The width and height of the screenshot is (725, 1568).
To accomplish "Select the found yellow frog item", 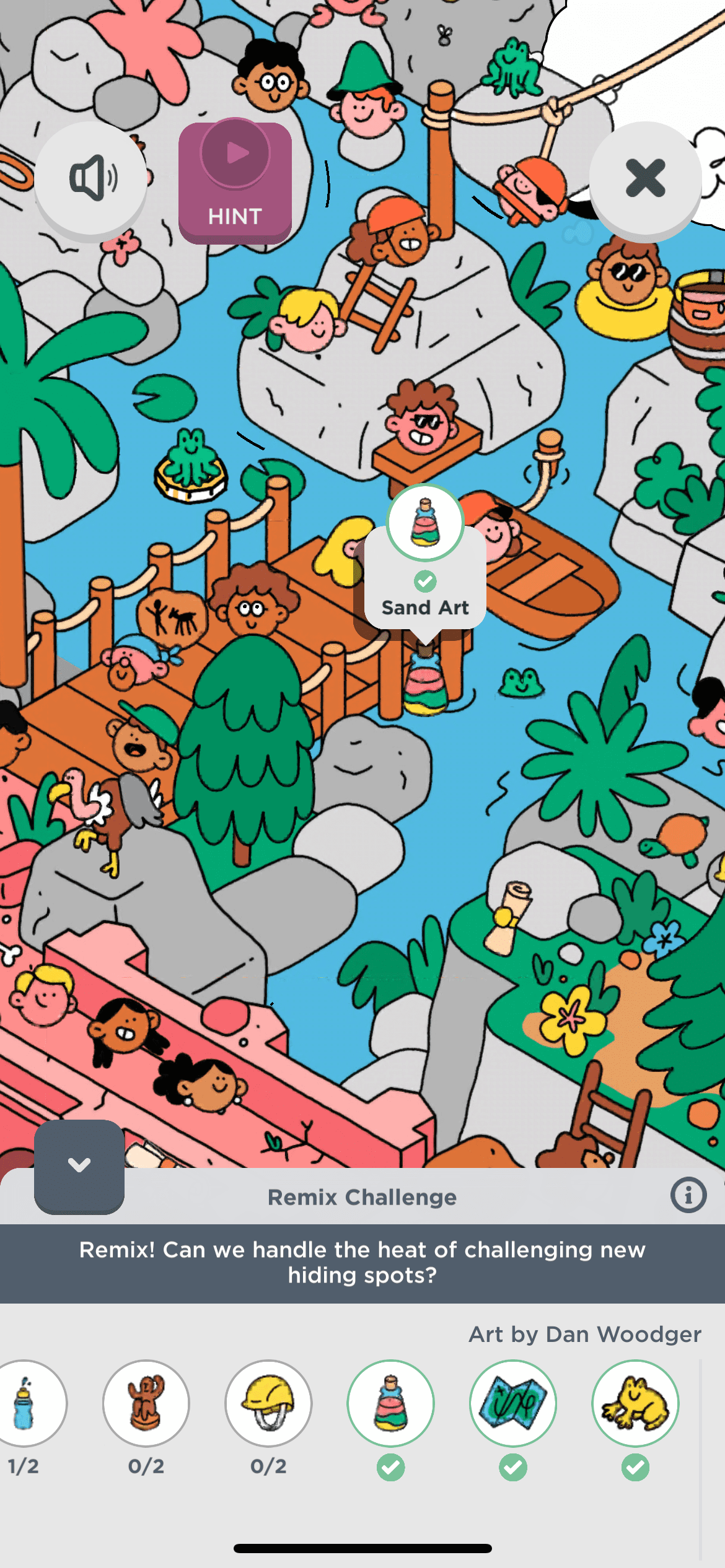I will (635, 1403).
